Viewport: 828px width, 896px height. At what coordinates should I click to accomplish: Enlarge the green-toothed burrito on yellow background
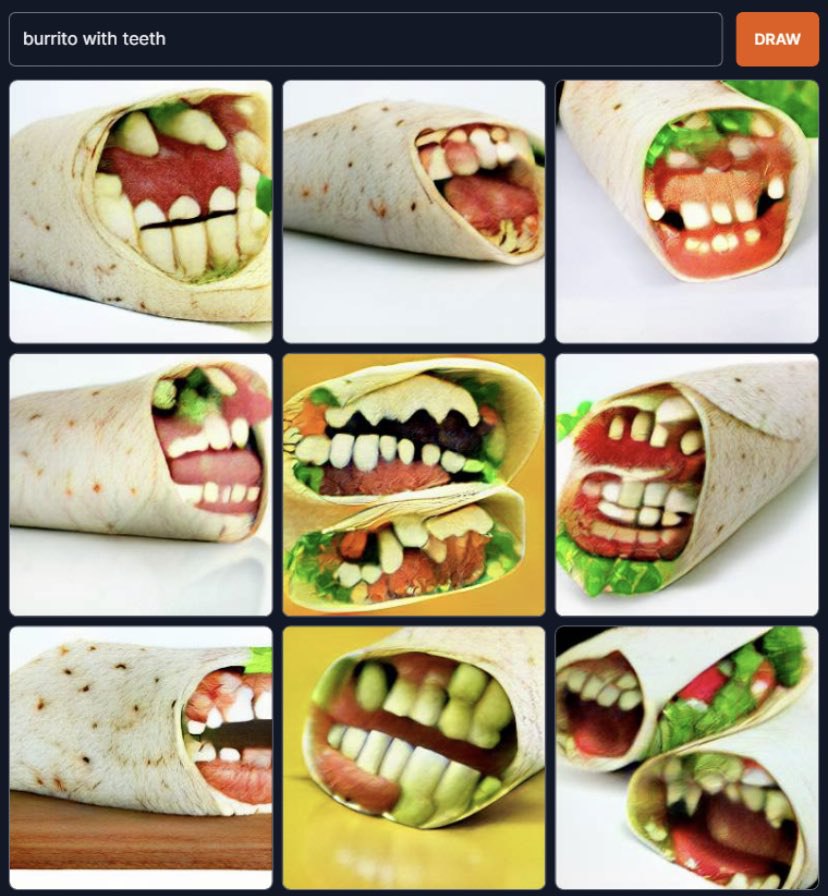point(414,757)
